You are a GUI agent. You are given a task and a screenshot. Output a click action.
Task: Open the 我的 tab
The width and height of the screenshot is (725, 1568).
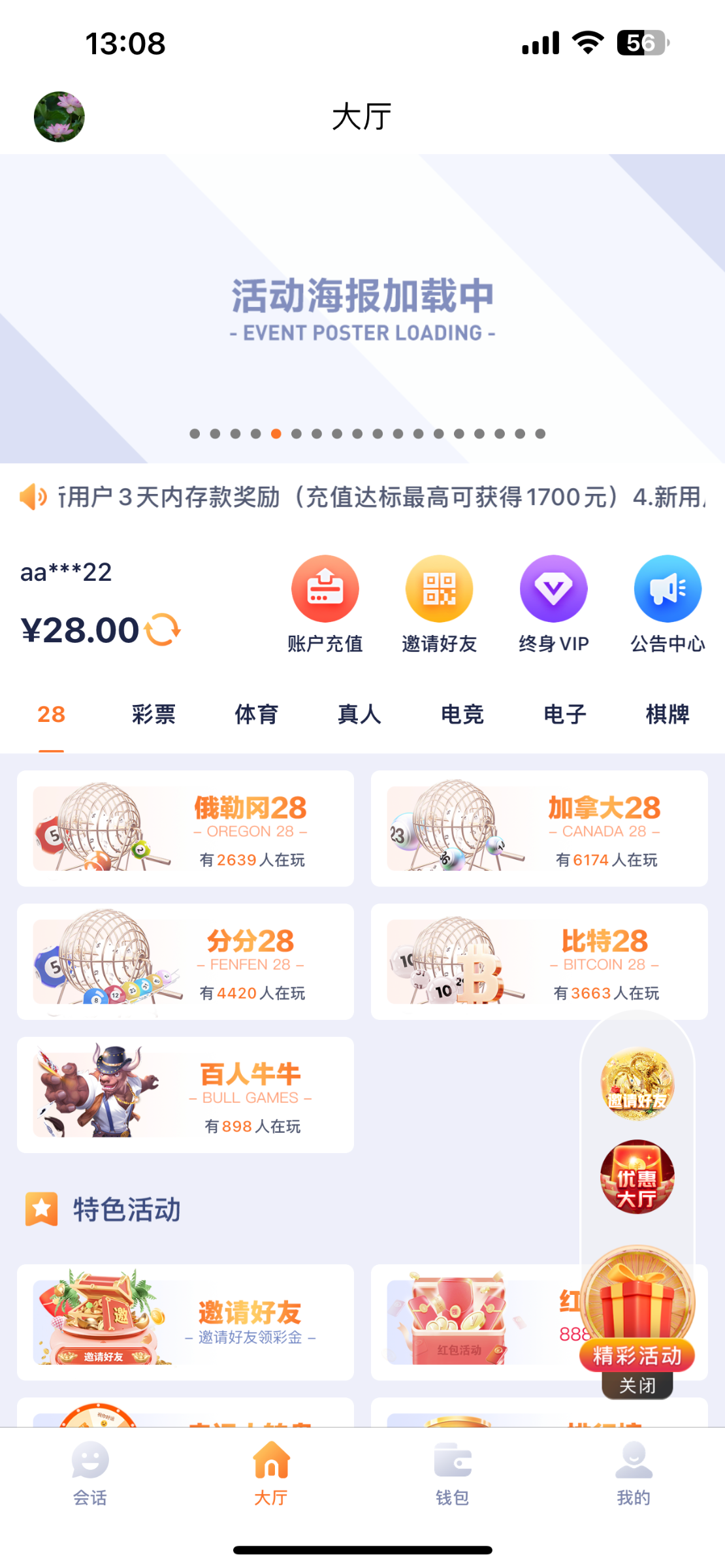[634, 1473]
